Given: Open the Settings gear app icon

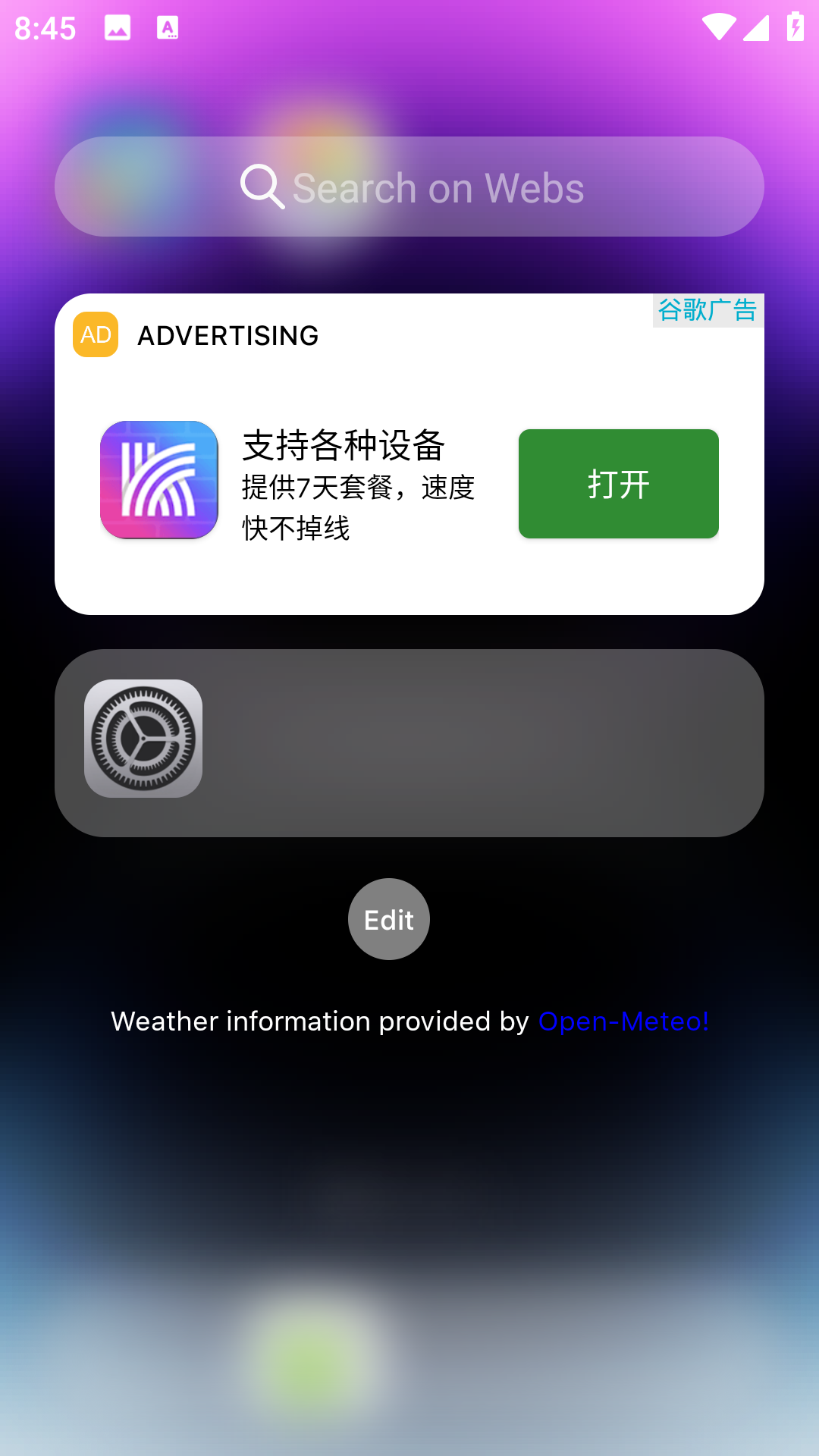Looking at the screenshot, I should point(143,739).
